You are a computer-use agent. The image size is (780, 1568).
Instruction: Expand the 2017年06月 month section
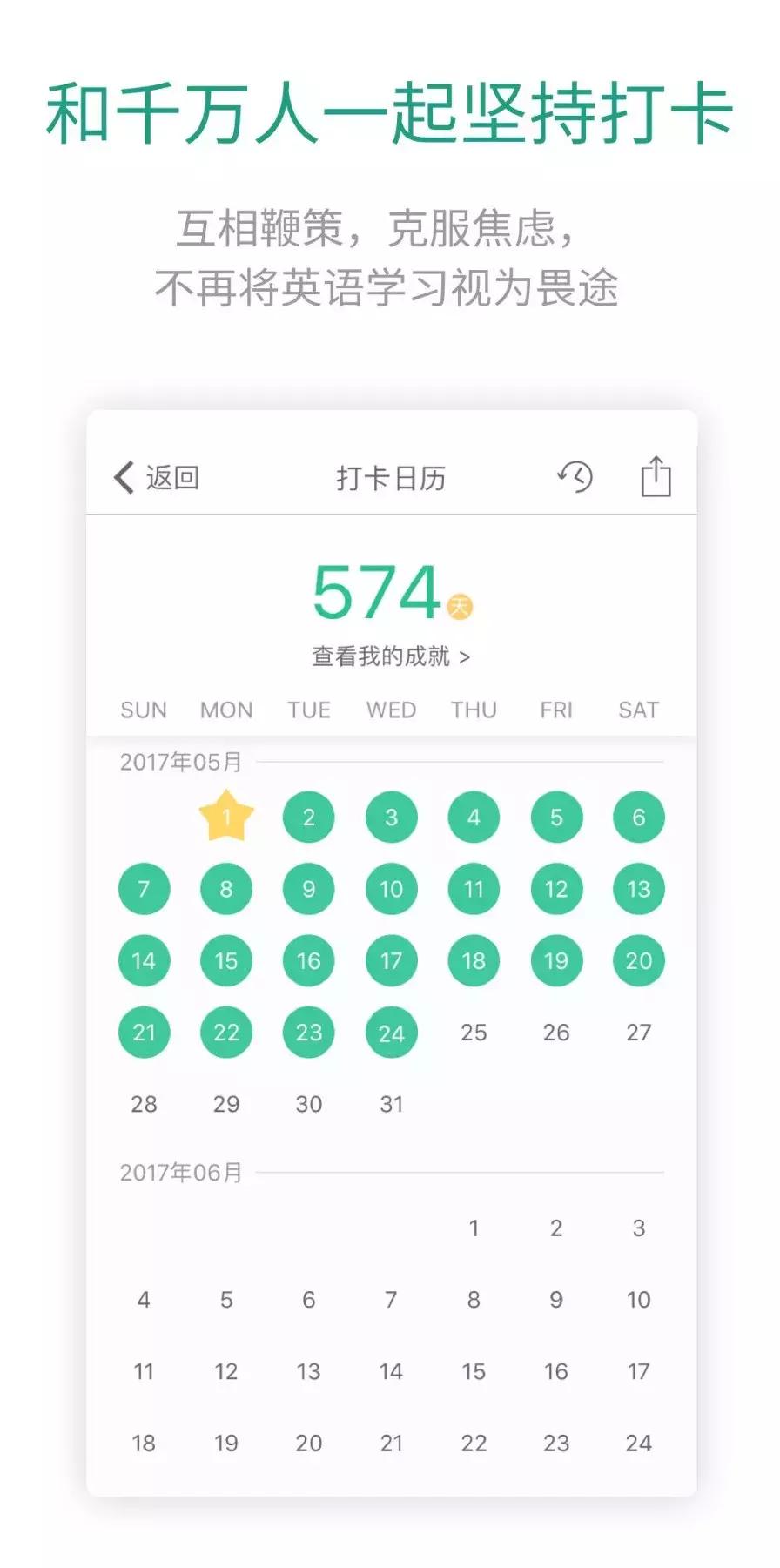(x=183, y=1172)
